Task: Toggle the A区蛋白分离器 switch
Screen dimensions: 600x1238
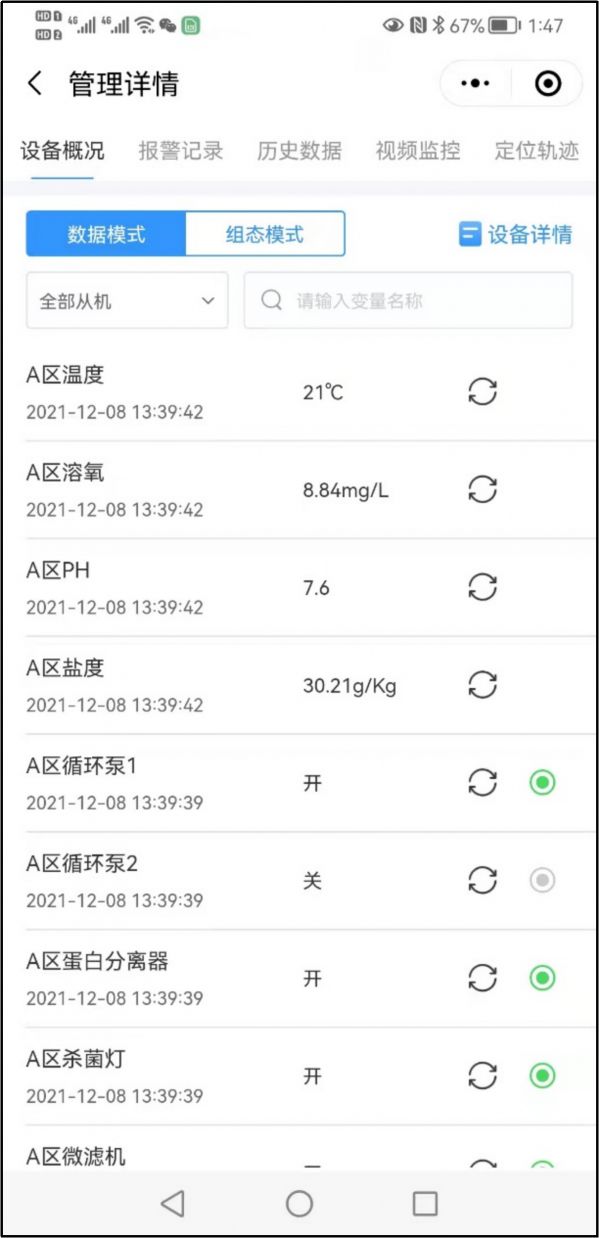Action: (x=542, y=978)
